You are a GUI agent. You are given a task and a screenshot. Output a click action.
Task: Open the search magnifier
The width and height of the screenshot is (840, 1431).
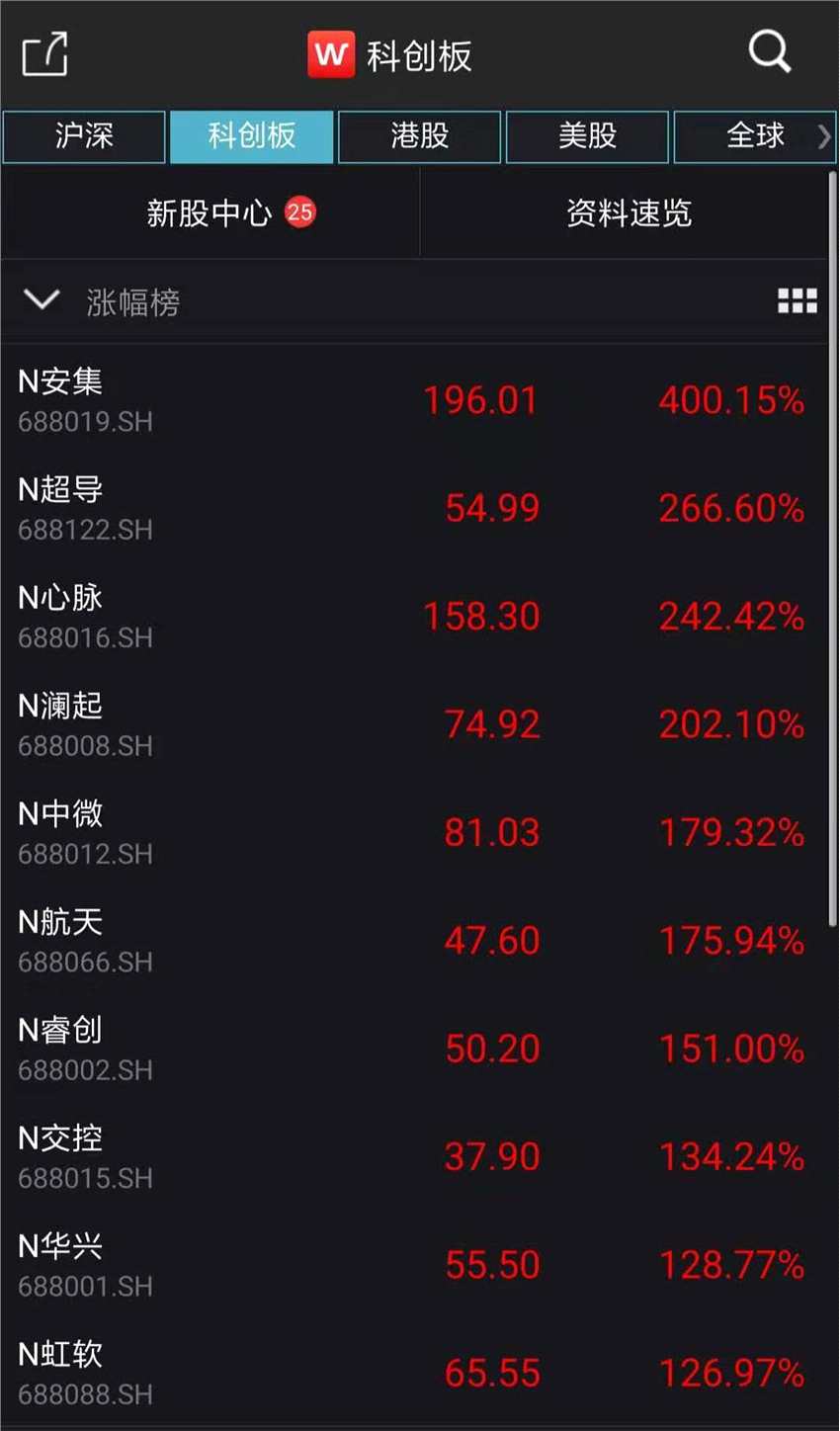click(x=769, y=51)
